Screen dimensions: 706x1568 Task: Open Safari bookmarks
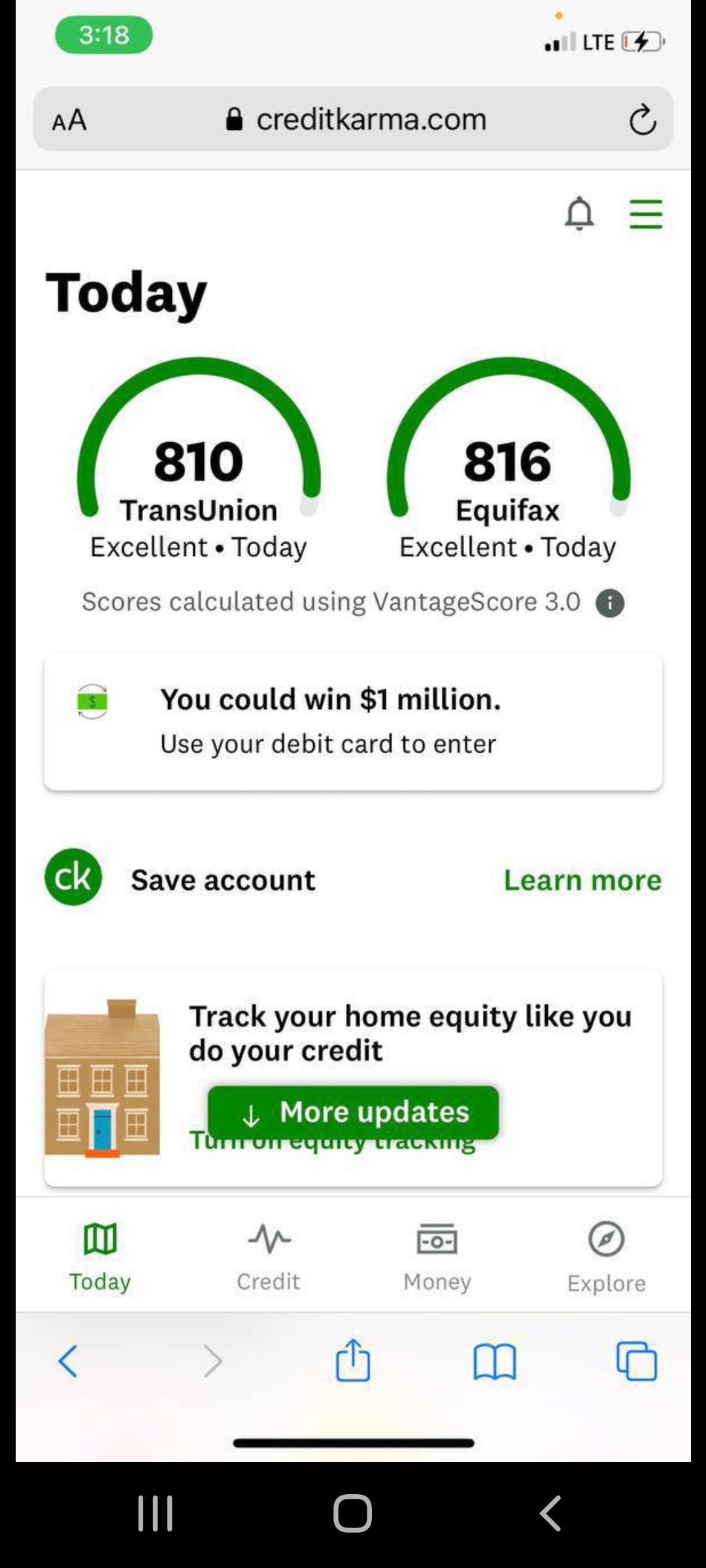coord(495,1362)
